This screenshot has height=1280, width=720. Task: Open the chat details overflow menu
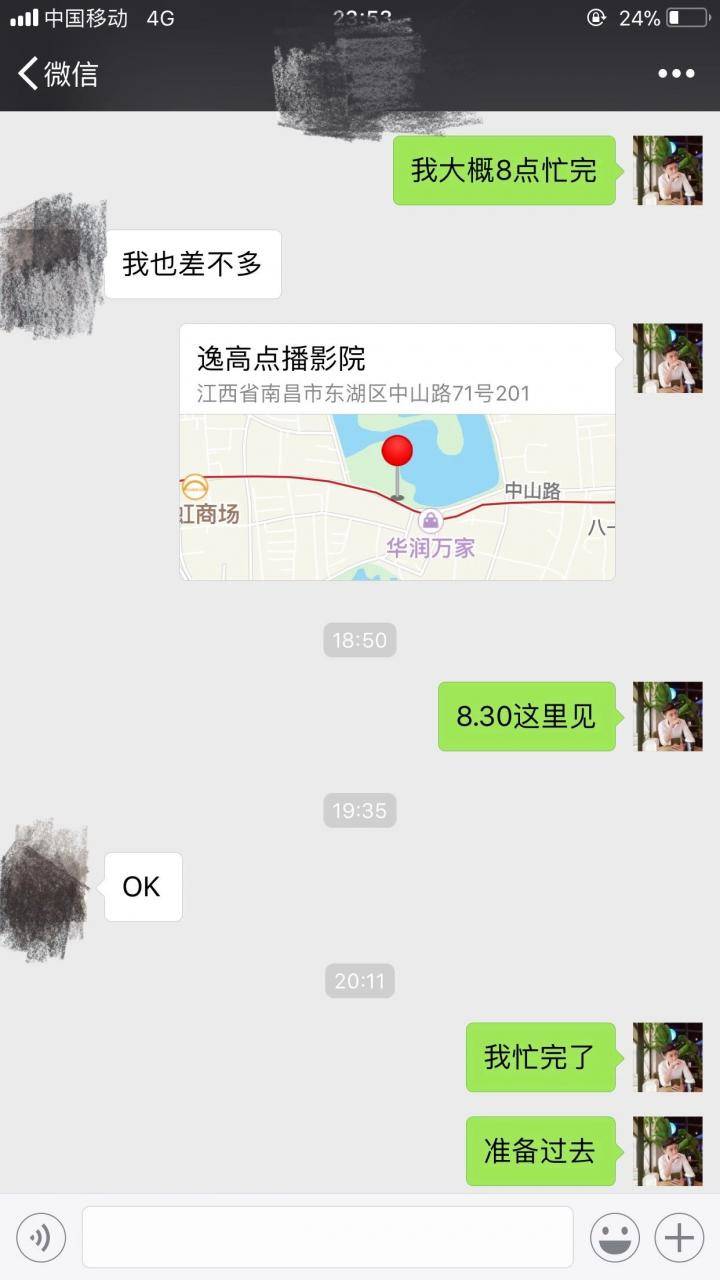[x=676, y=73]
